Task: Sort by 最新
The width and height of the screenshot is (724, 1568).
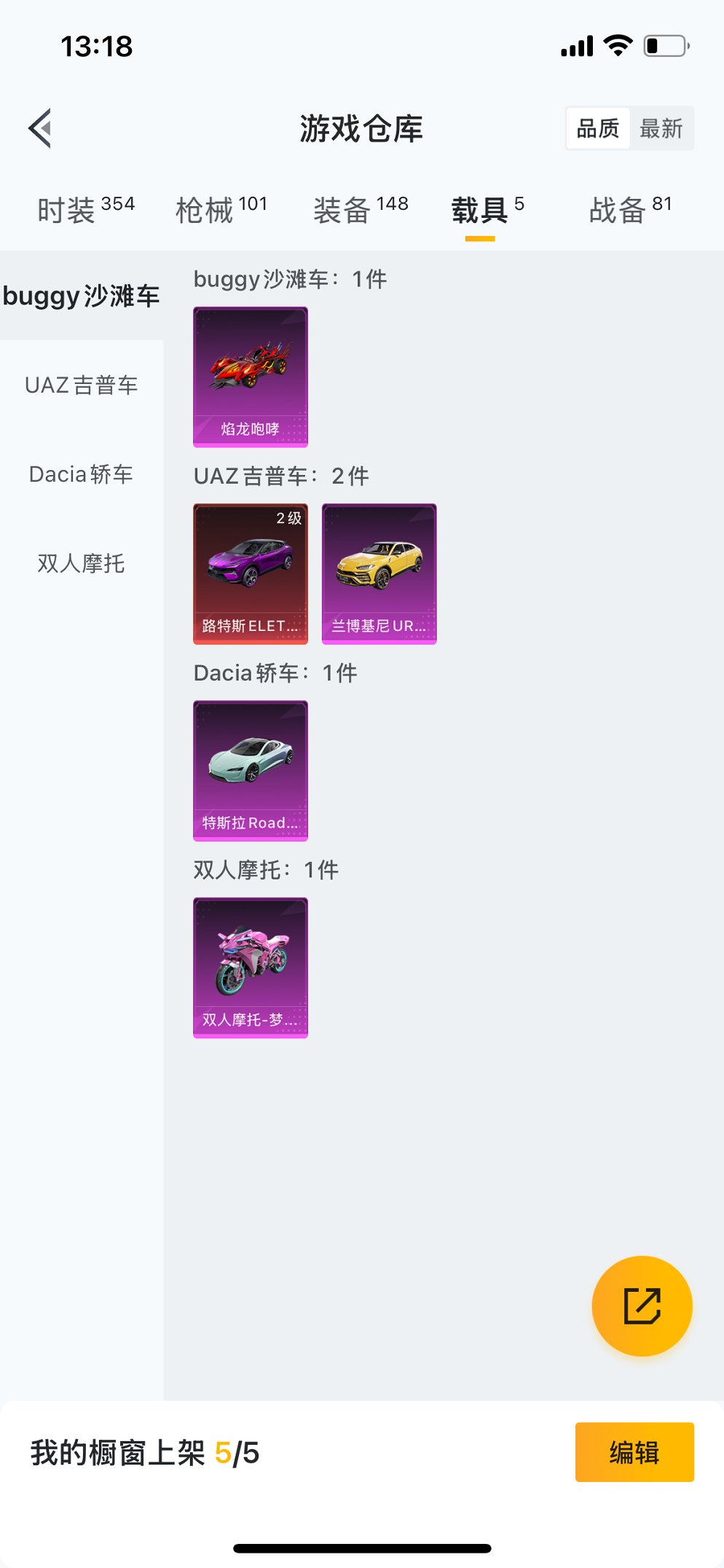Action: point(661,128)
